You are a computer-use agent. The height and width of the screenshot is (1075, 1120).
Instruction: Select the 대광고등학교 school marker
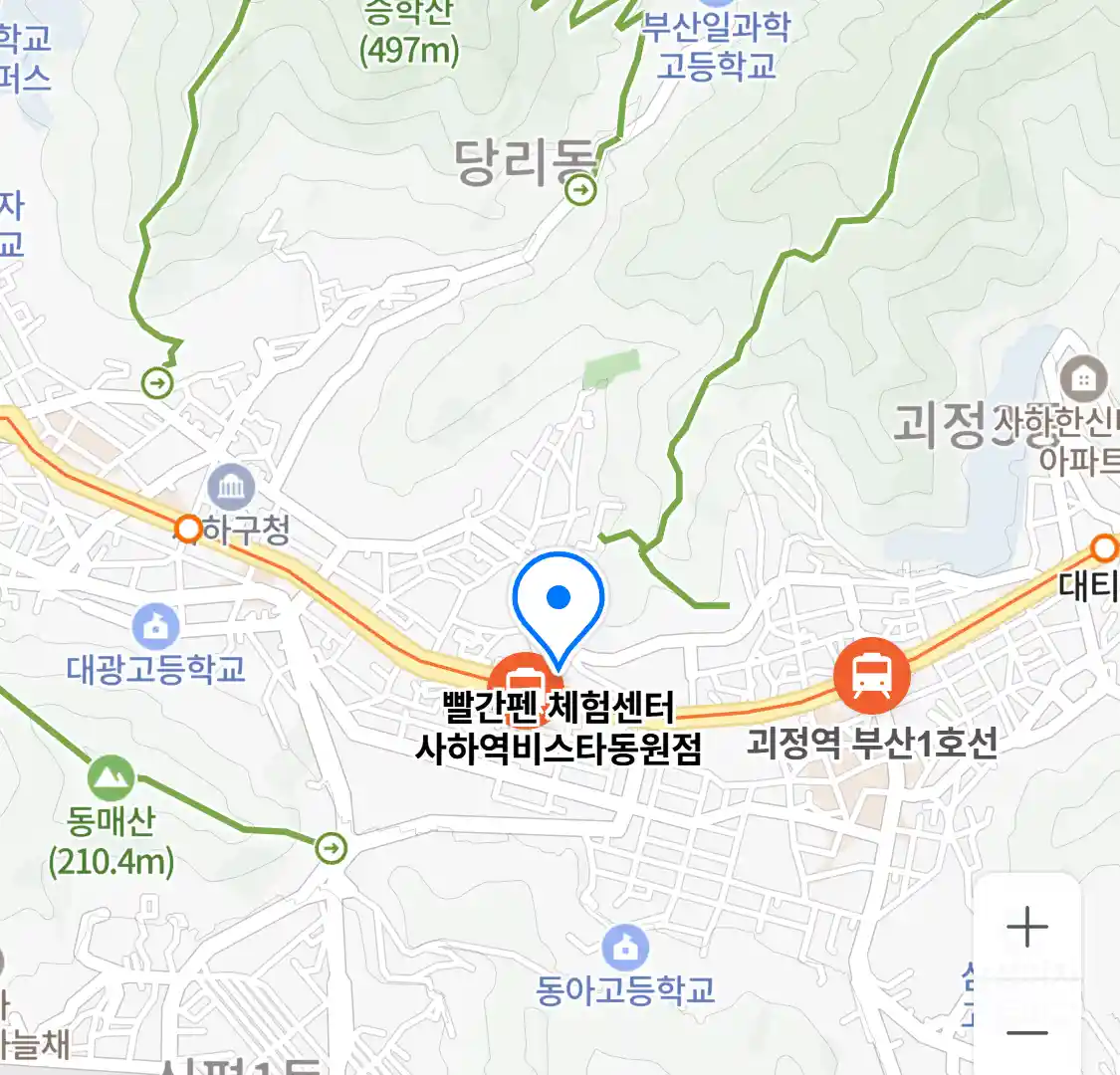coord(156,627)
